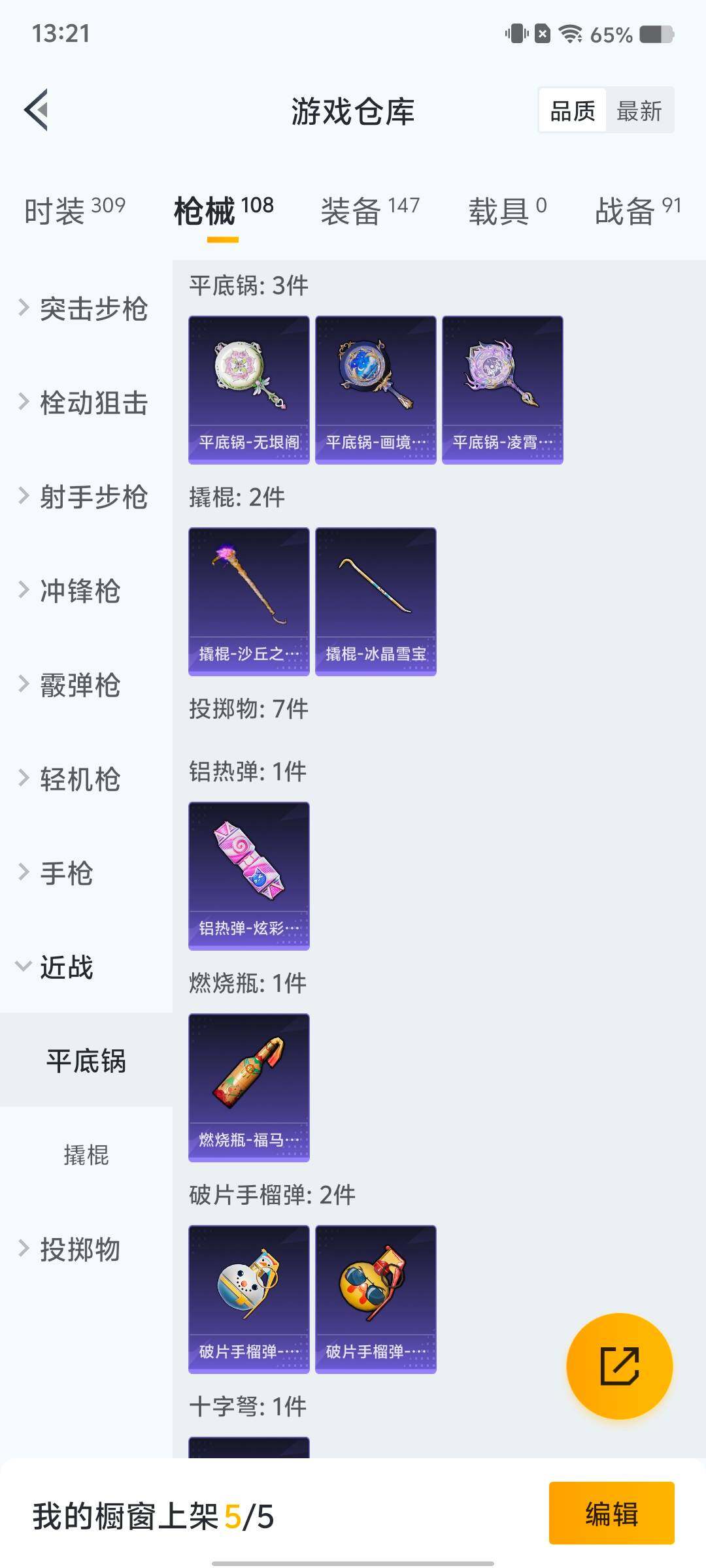Open the 撬棍-冰晶雪宝 item card

(x=375, y=601)
